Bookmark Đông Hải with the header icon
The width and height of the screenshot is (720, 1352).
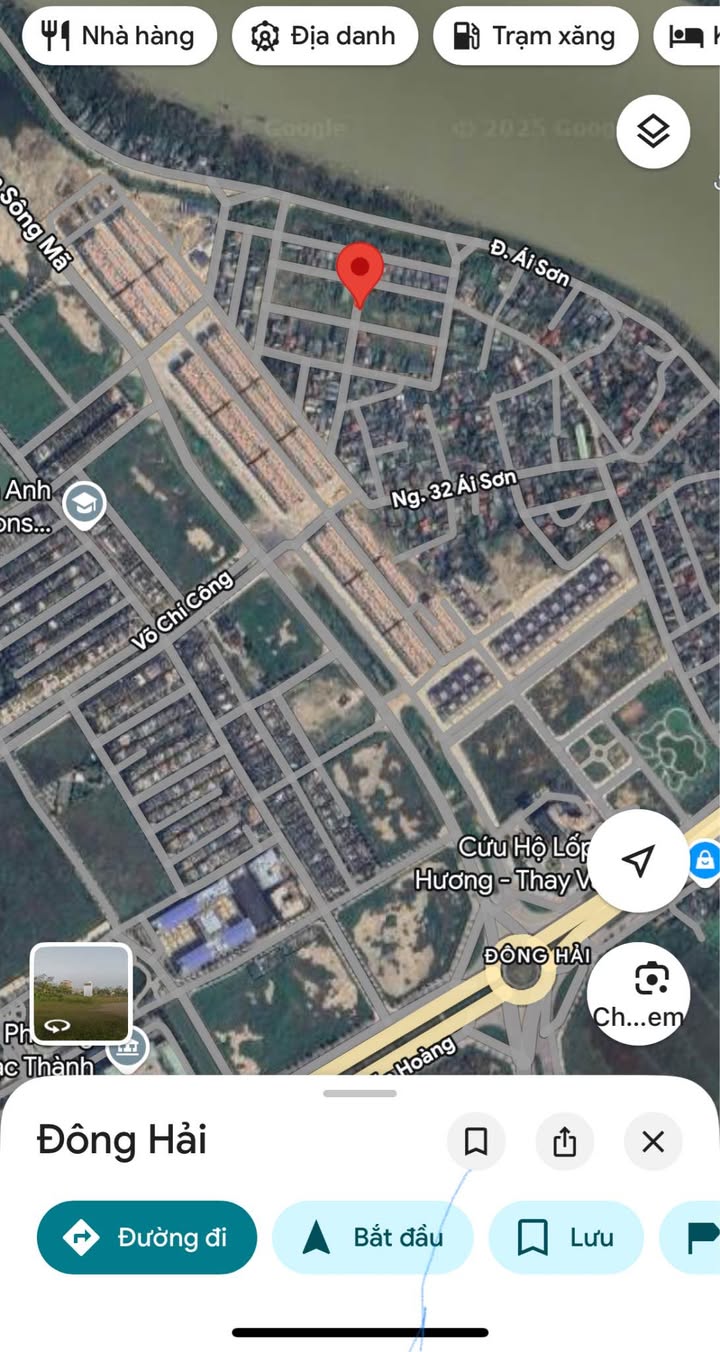click(x=476, y=1141)
